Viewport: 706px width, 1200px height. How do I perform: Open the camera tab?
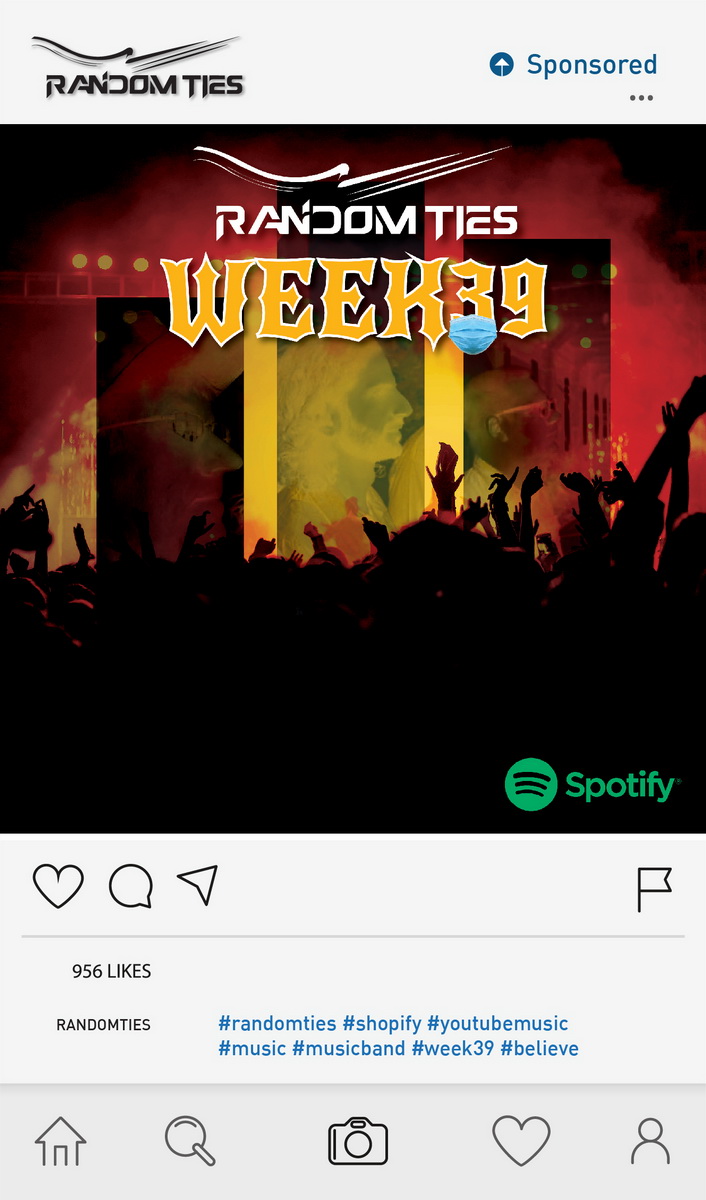click(x=358, y=1142)
